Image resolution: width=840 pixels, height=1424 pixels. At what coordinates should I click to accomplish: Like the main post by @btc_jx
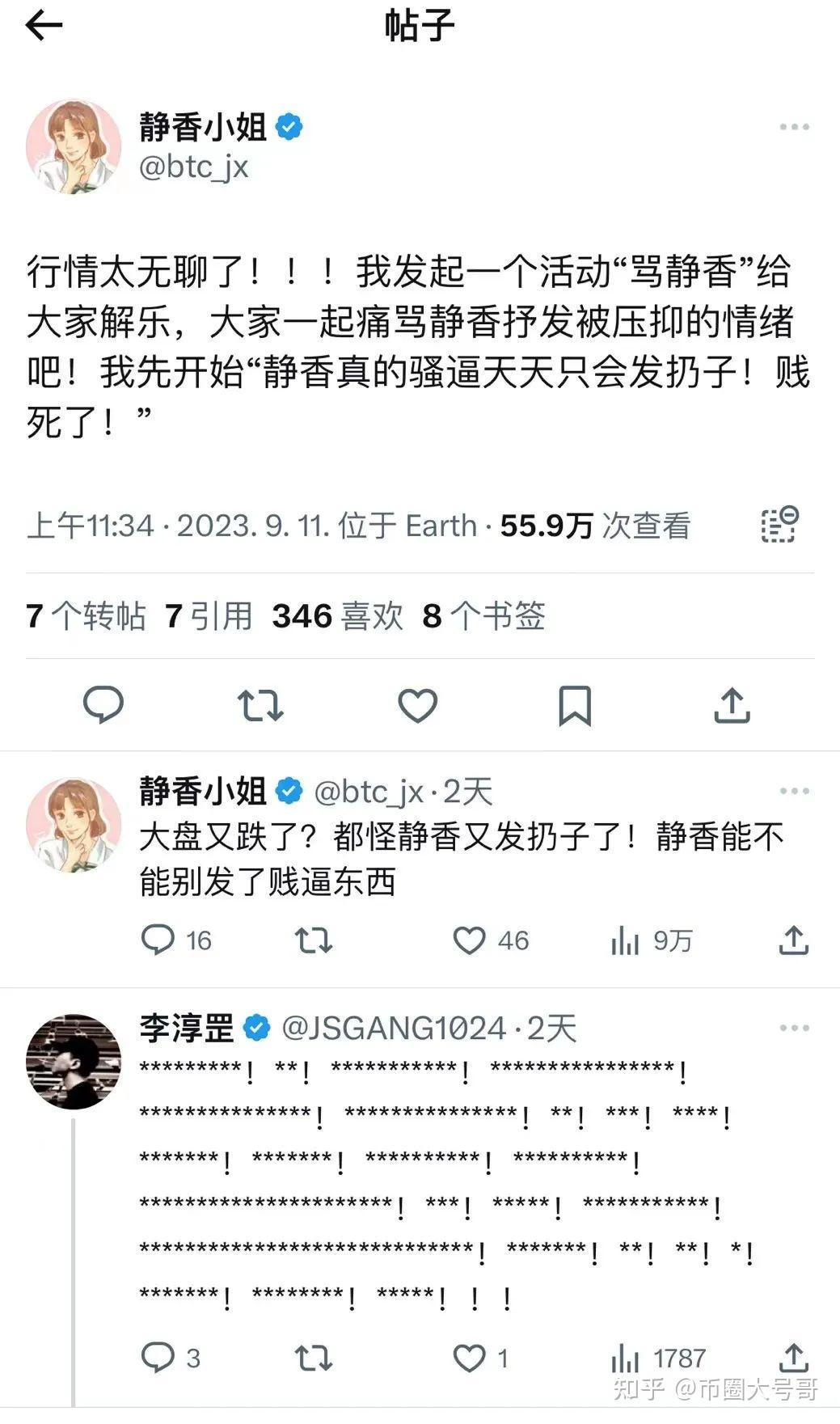(417, 705)
